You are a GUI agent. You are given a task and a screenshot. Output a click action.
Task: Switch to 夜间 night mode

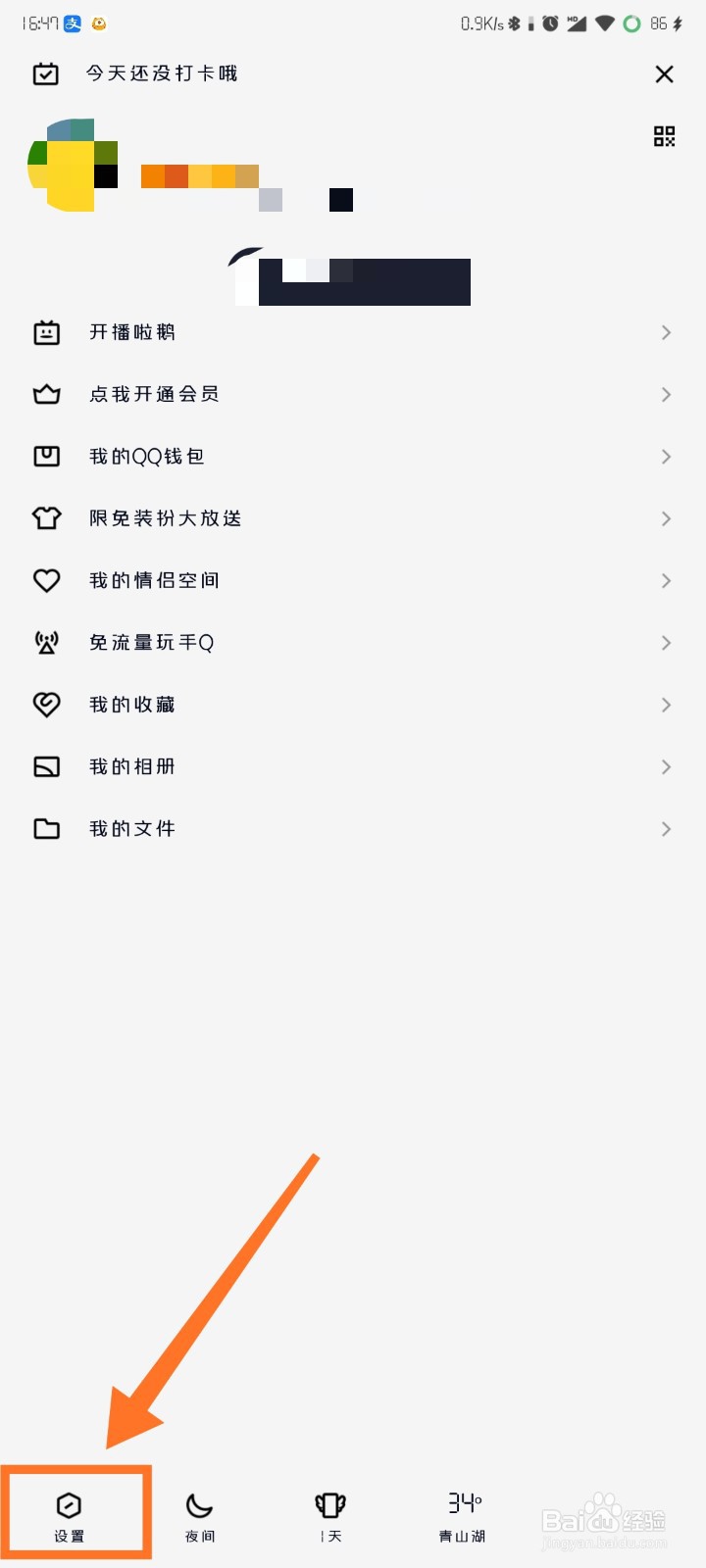pos(200,1514)
